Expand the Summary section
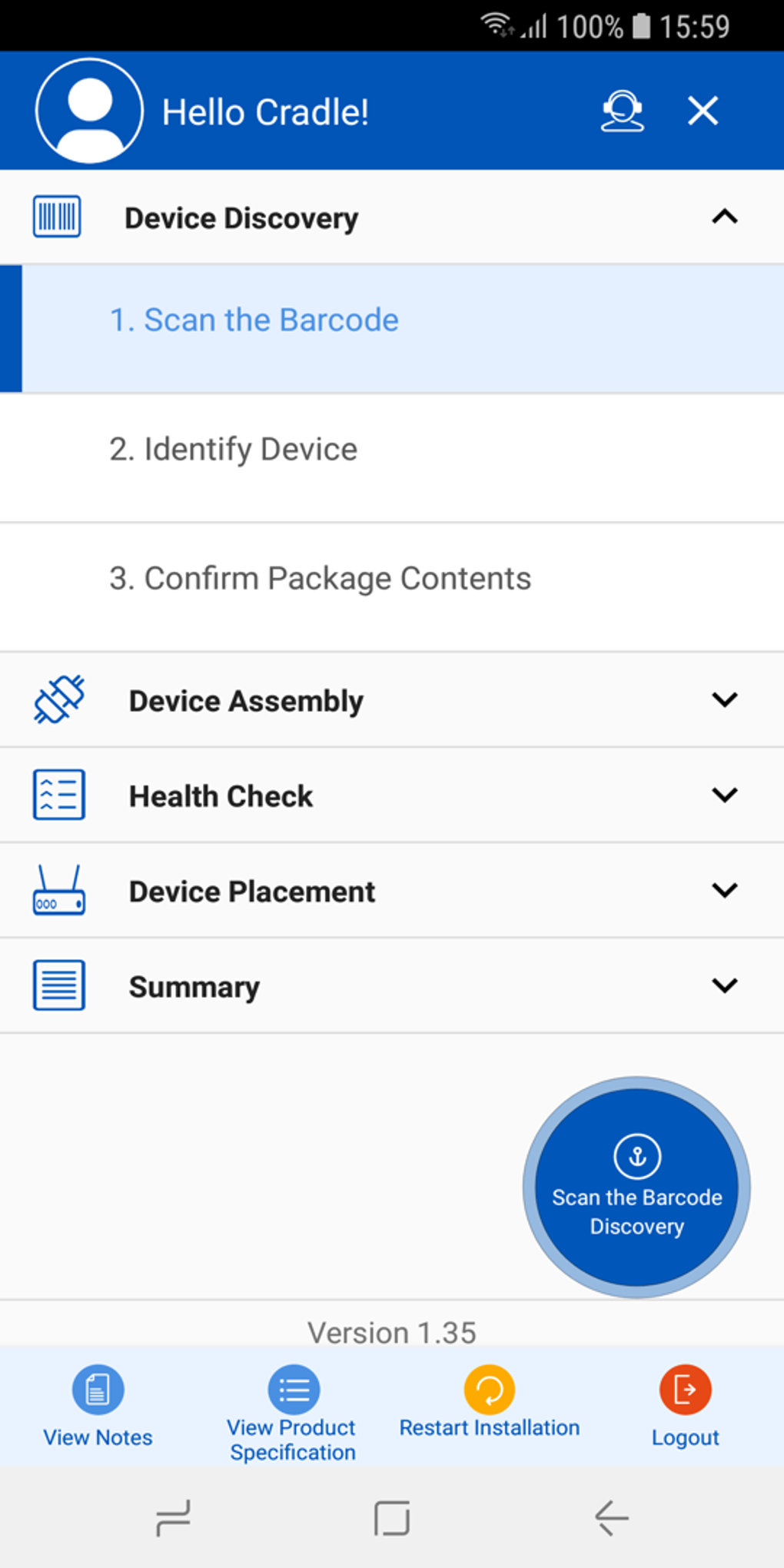The image size is (784, 1568). pyautogui.click(x=723, y=986)
